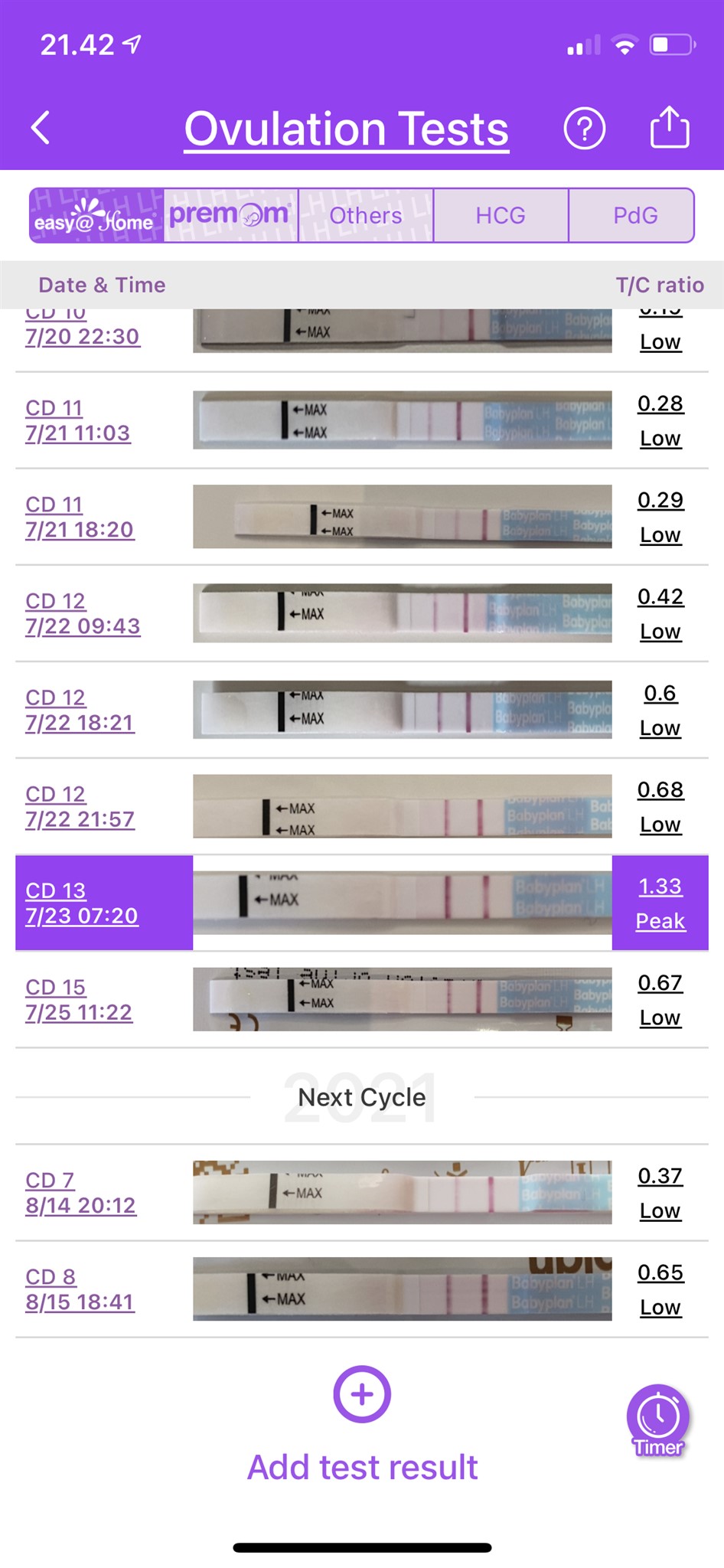Open the CD 13 7/23 07:20 Peak entry

point(82,903)
